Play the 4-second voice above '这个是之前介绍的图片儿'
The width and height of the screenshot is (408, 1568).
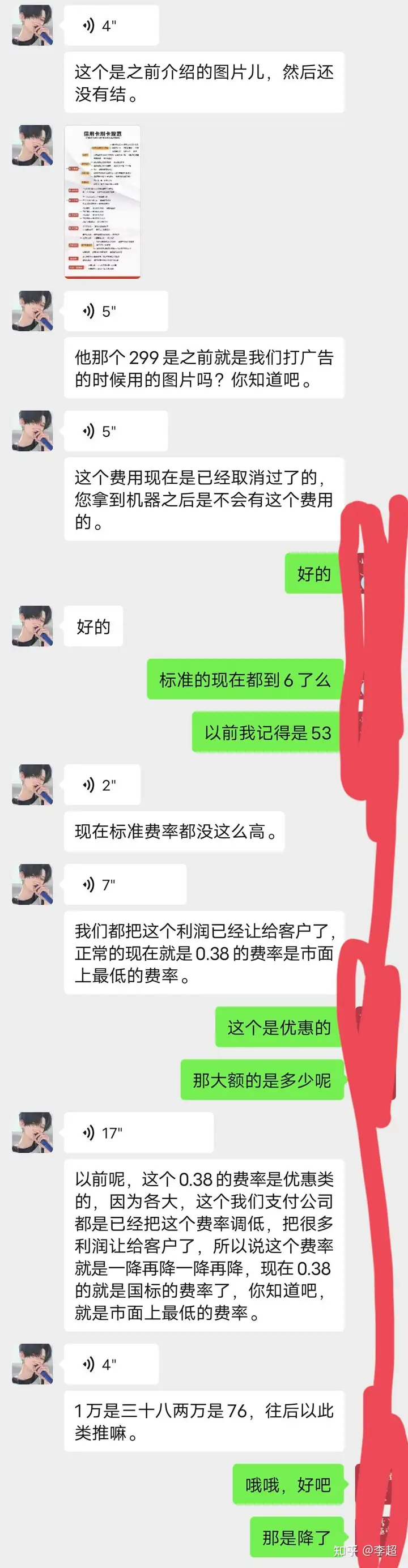(111, 25)
